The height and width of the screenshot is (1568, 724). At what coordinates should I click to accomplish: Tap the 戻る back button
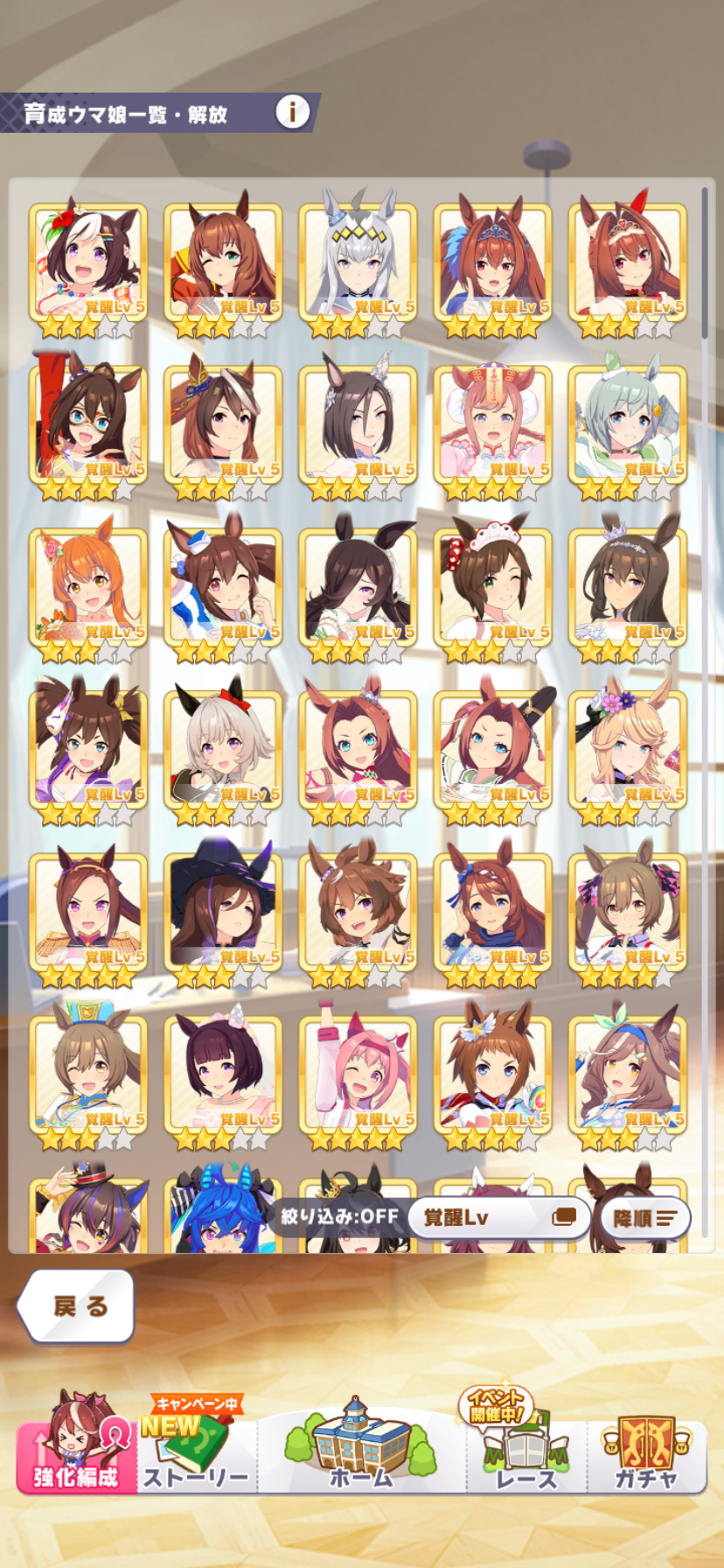click(77, 1305)
